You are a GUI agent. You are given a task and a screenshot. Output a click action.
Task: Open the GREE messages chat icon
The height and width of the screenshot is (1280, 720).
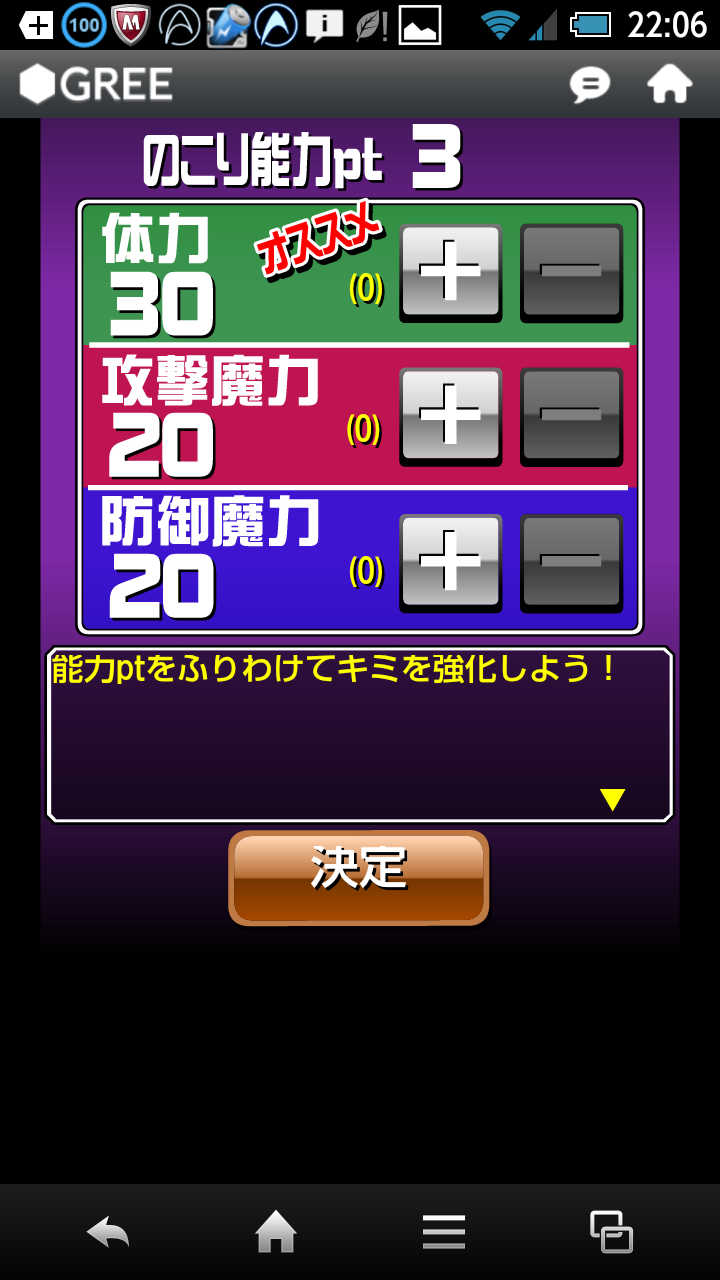[590, 85]
